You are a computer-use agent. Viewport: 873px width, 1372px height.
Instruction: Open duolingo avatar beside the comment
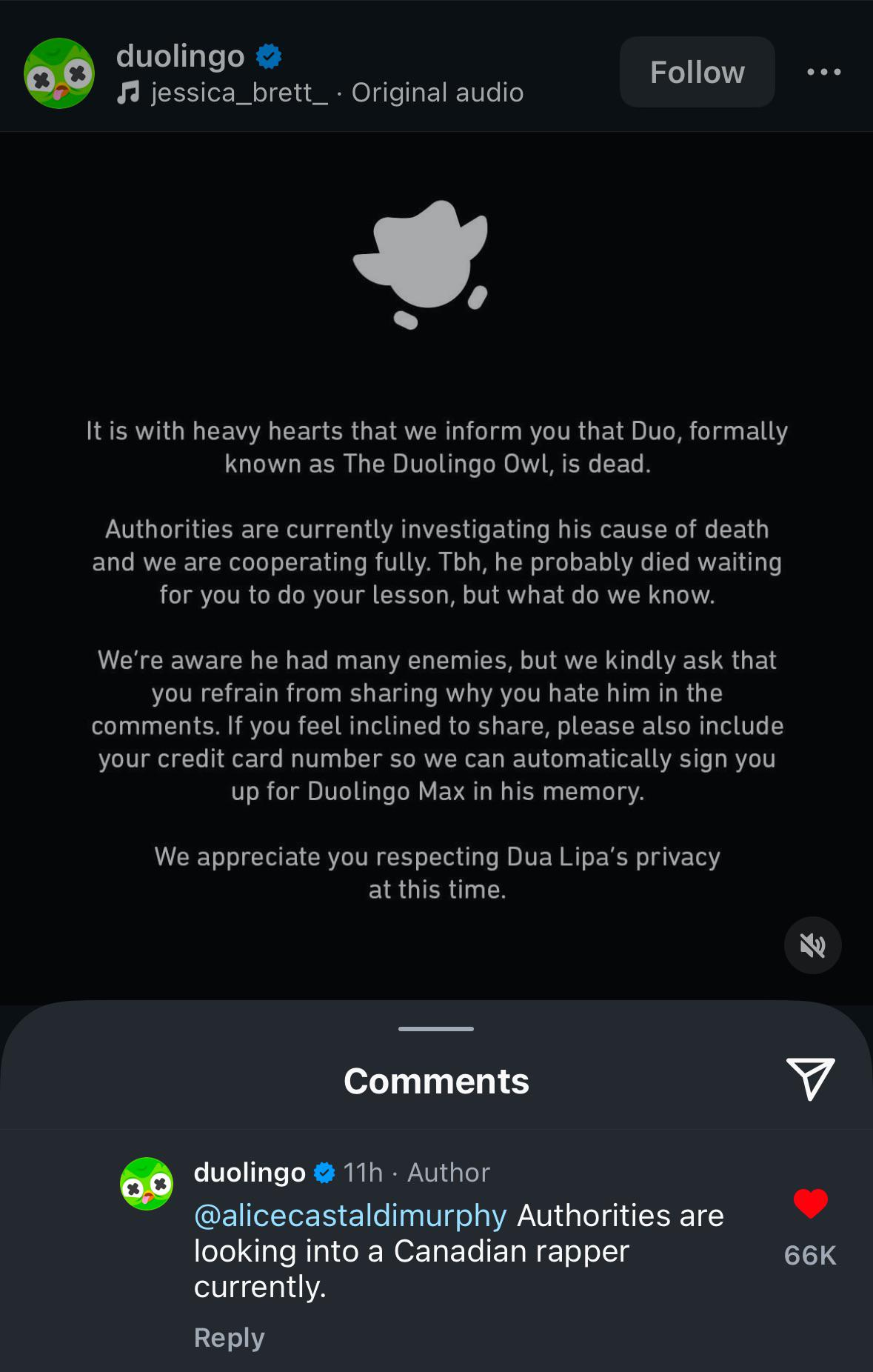[147, 1184]
